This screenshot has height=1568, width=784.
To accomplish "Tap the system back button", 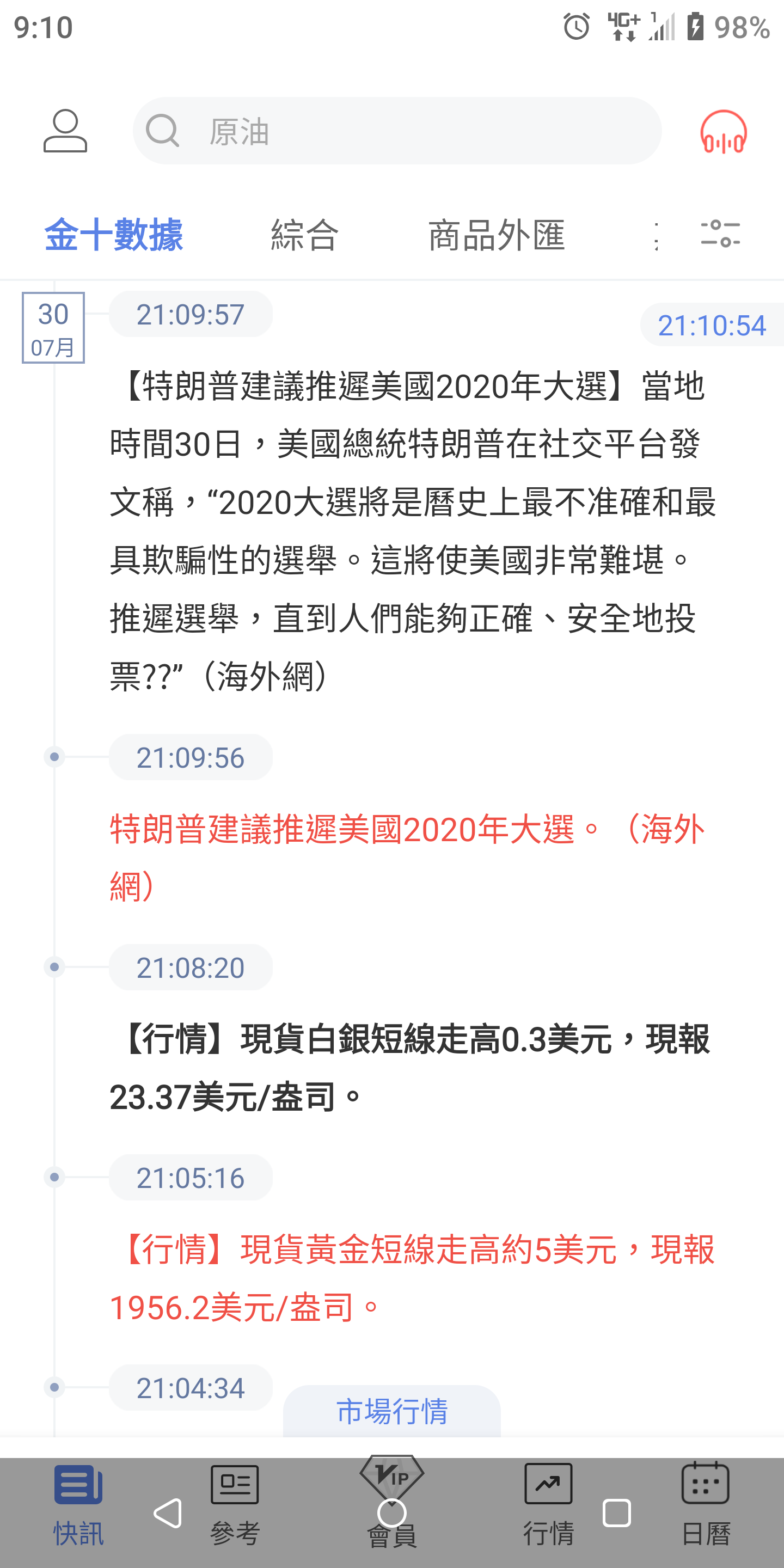I will [167, 1513].
